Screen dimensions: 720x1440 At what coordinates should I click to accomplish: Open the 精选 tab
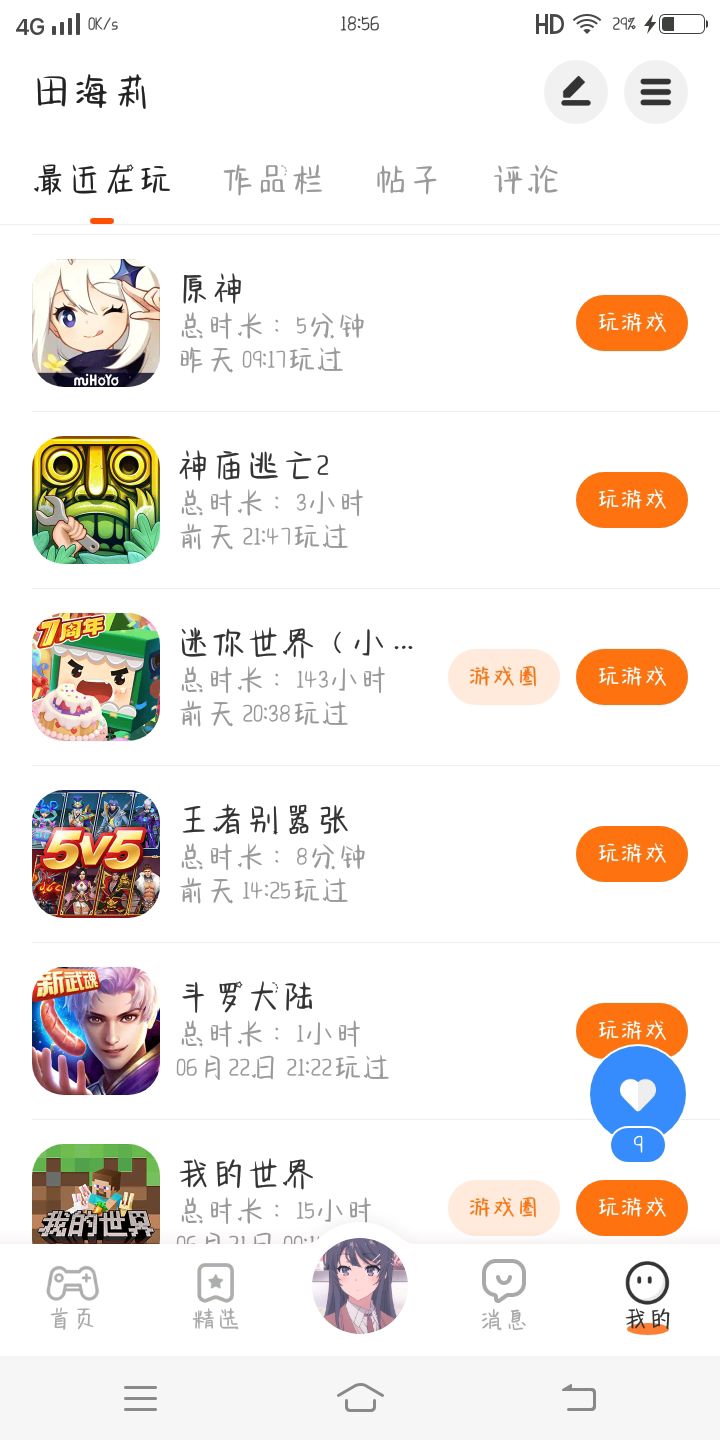coord(216,1297)
